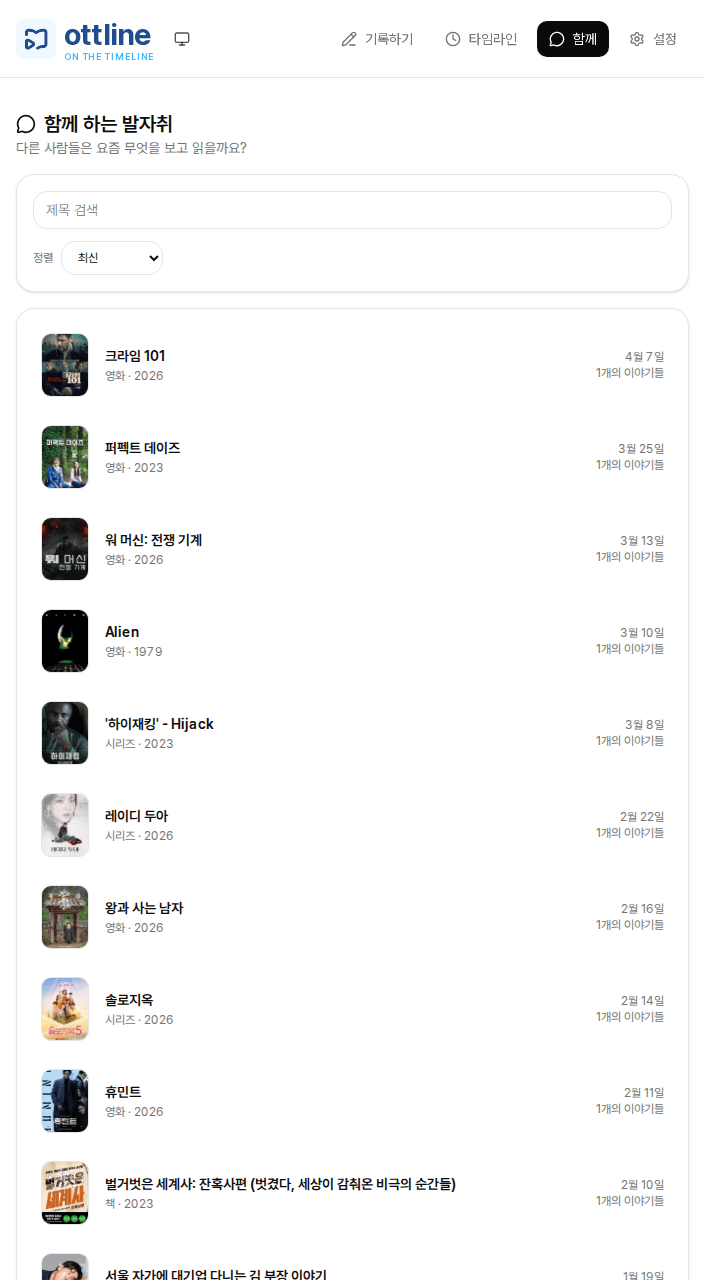Image resolution: width=720 pixels, height=1280 pixels.
Task: Switch to the 타임라인 tab
Action: [481, 39]
